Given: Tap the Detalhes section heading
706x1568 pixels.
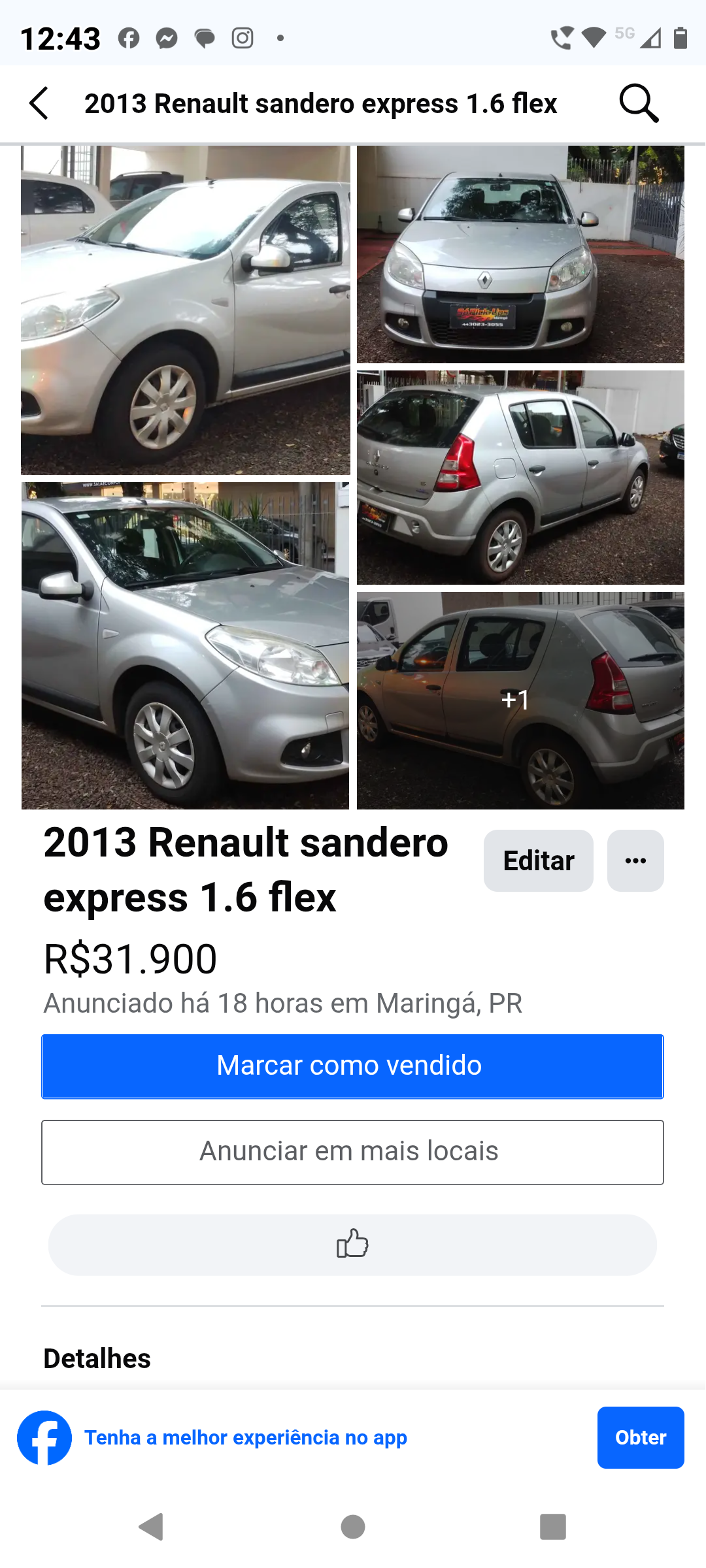Looking at the screenshot, I should pos(97,1358).
